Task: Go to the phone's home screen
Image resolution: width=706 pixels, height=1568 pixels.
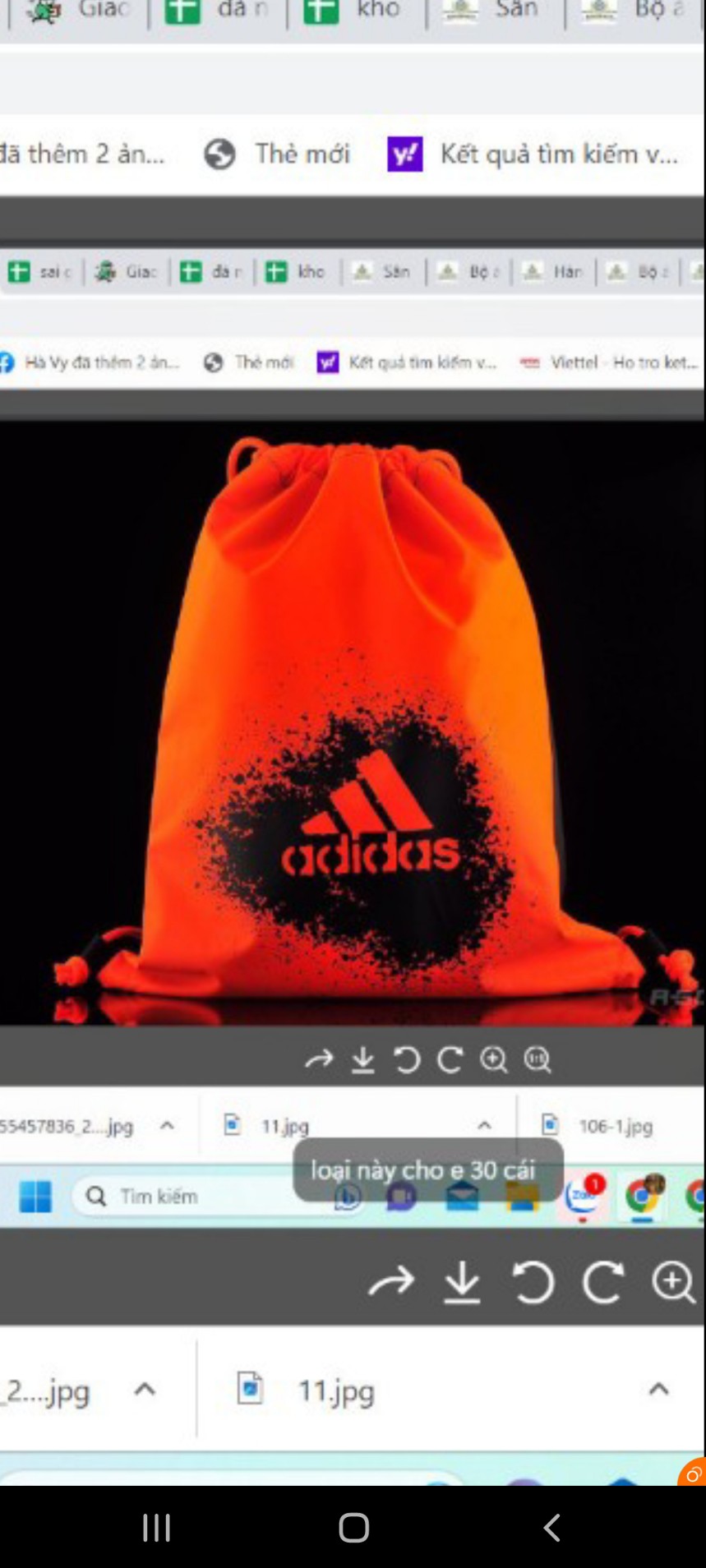Action: tap(353, 1528)
